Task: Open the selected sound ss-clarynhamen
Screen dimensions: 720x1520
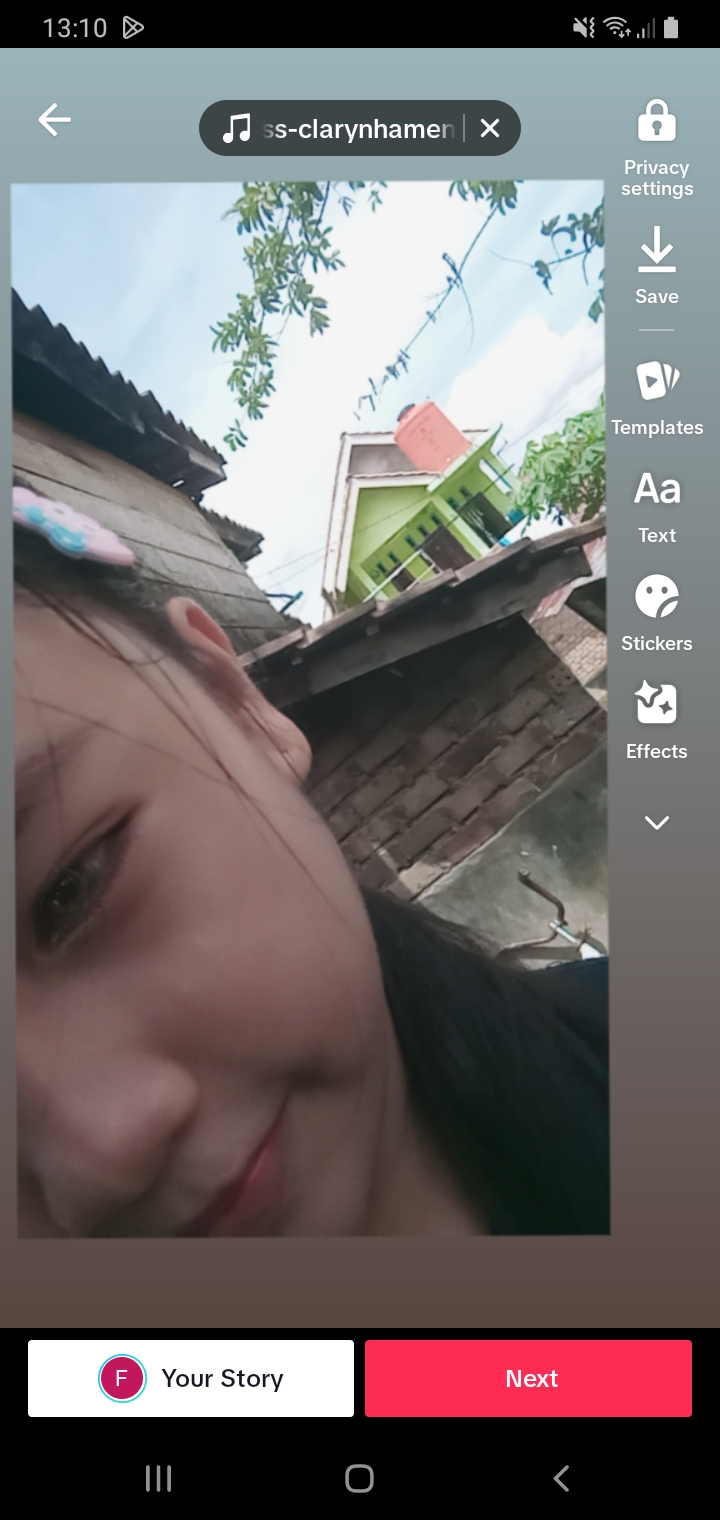Action: tap(340, 128)
